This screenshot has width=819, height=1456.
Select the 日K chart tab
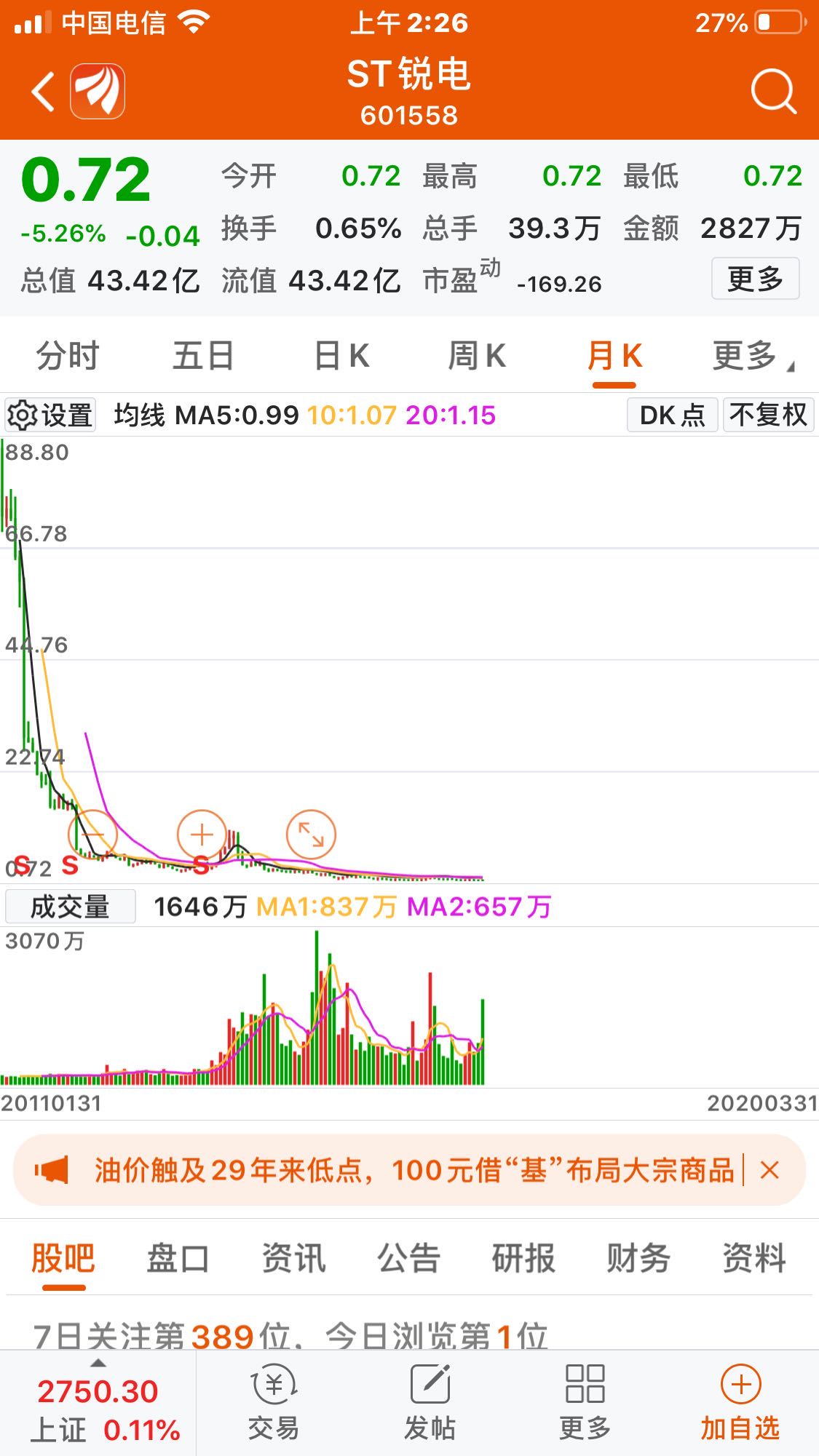341,357
